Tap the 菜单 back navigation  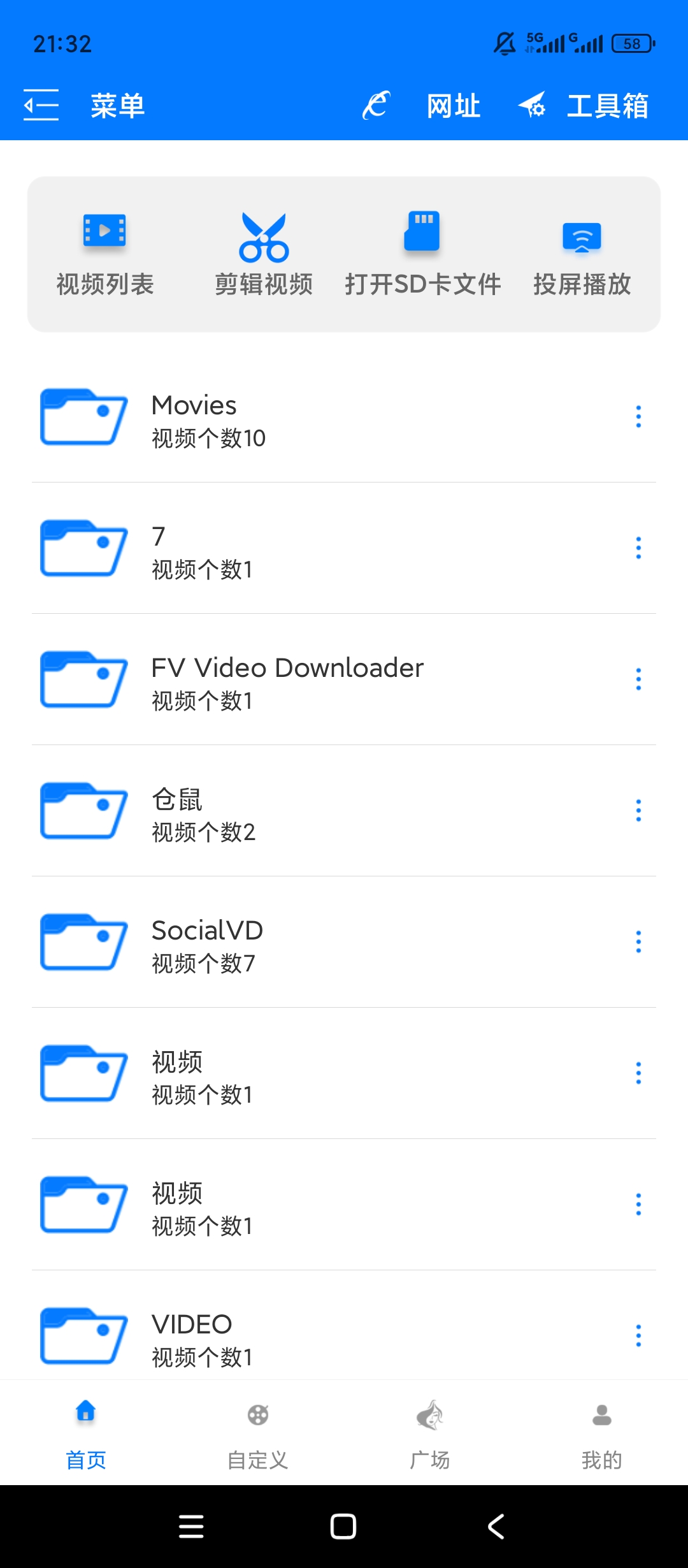[x=40, y=105]
